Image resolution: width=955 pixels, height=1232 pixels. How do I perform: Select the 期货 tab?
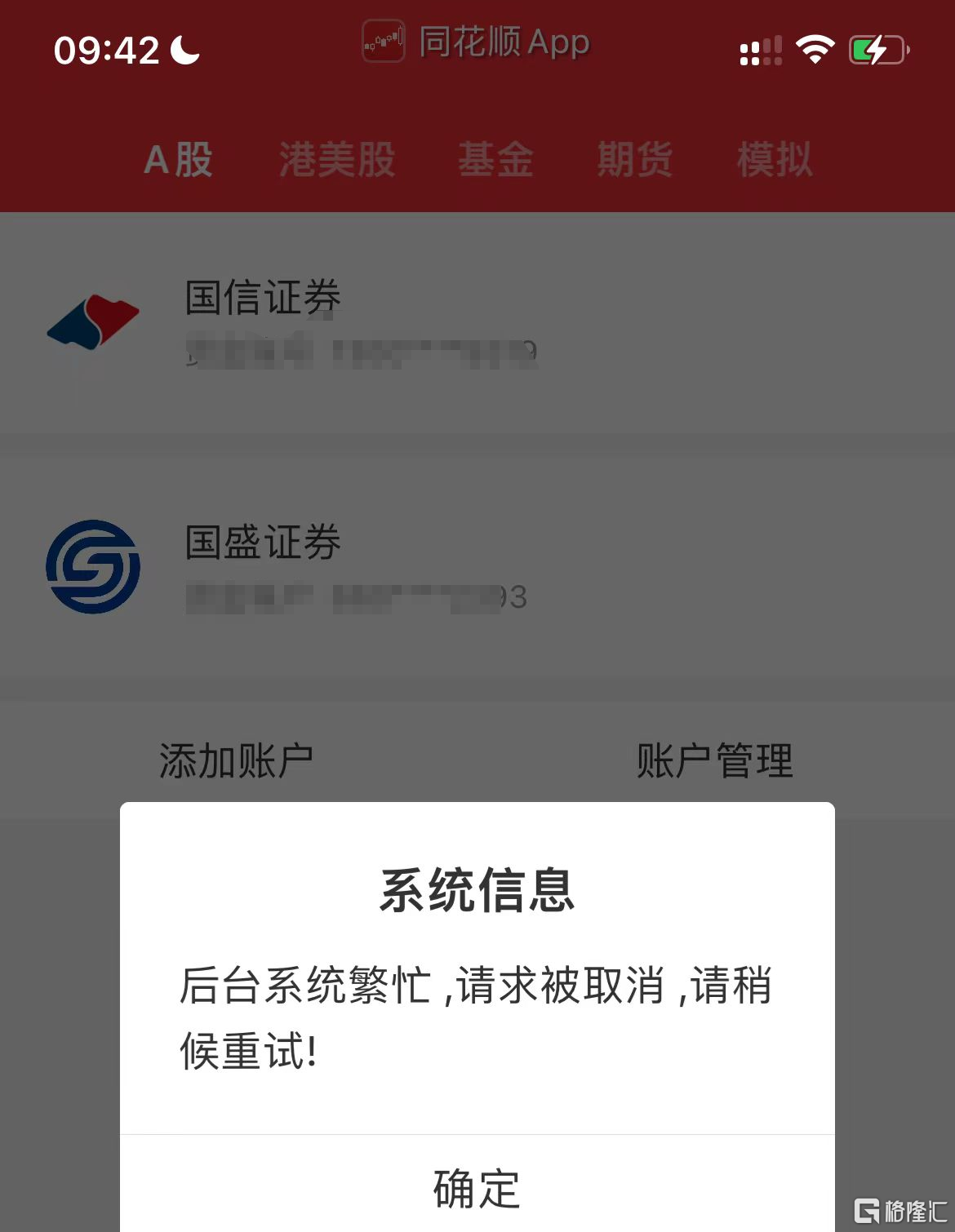coord(635,159)
